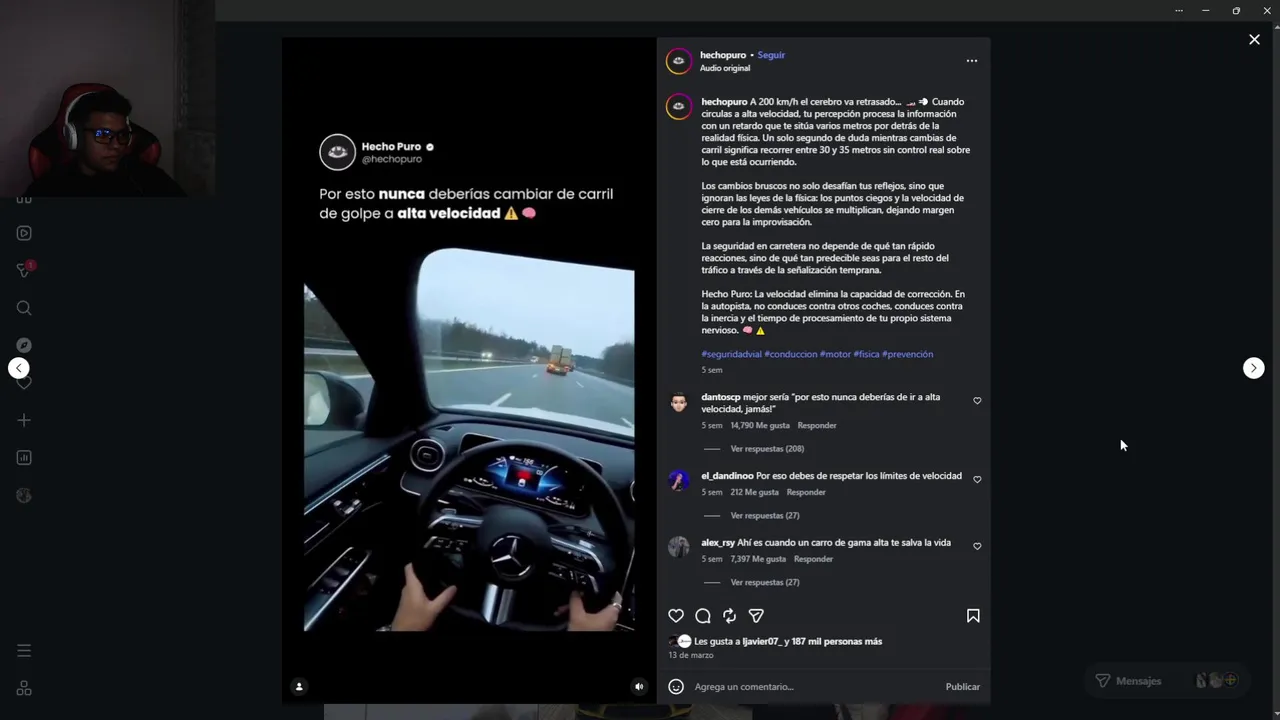
Task: Focus the Agrega un comentario field
Action: pos(800,687)
